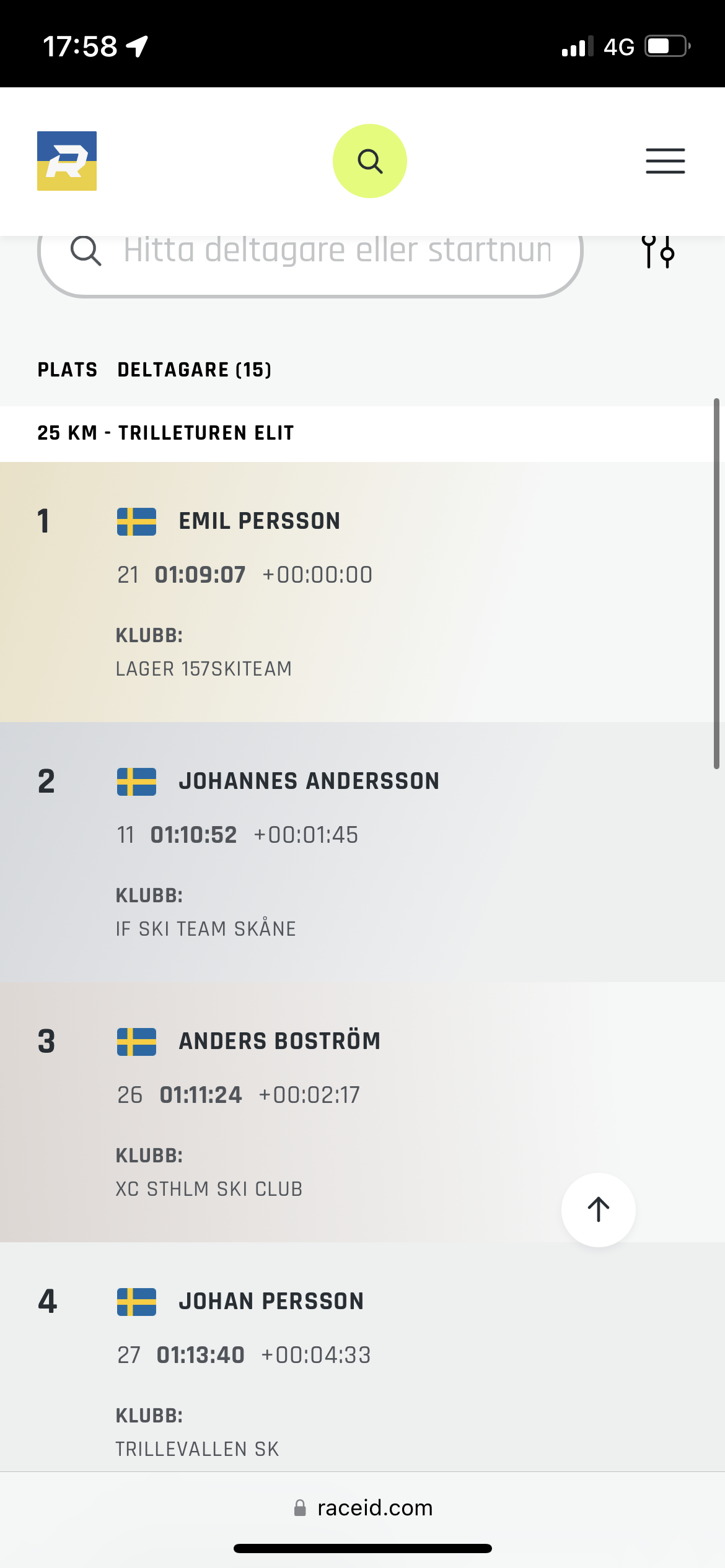725x1568 pixels.
Task: Tap the yellow search button
Action: point(370,161)
